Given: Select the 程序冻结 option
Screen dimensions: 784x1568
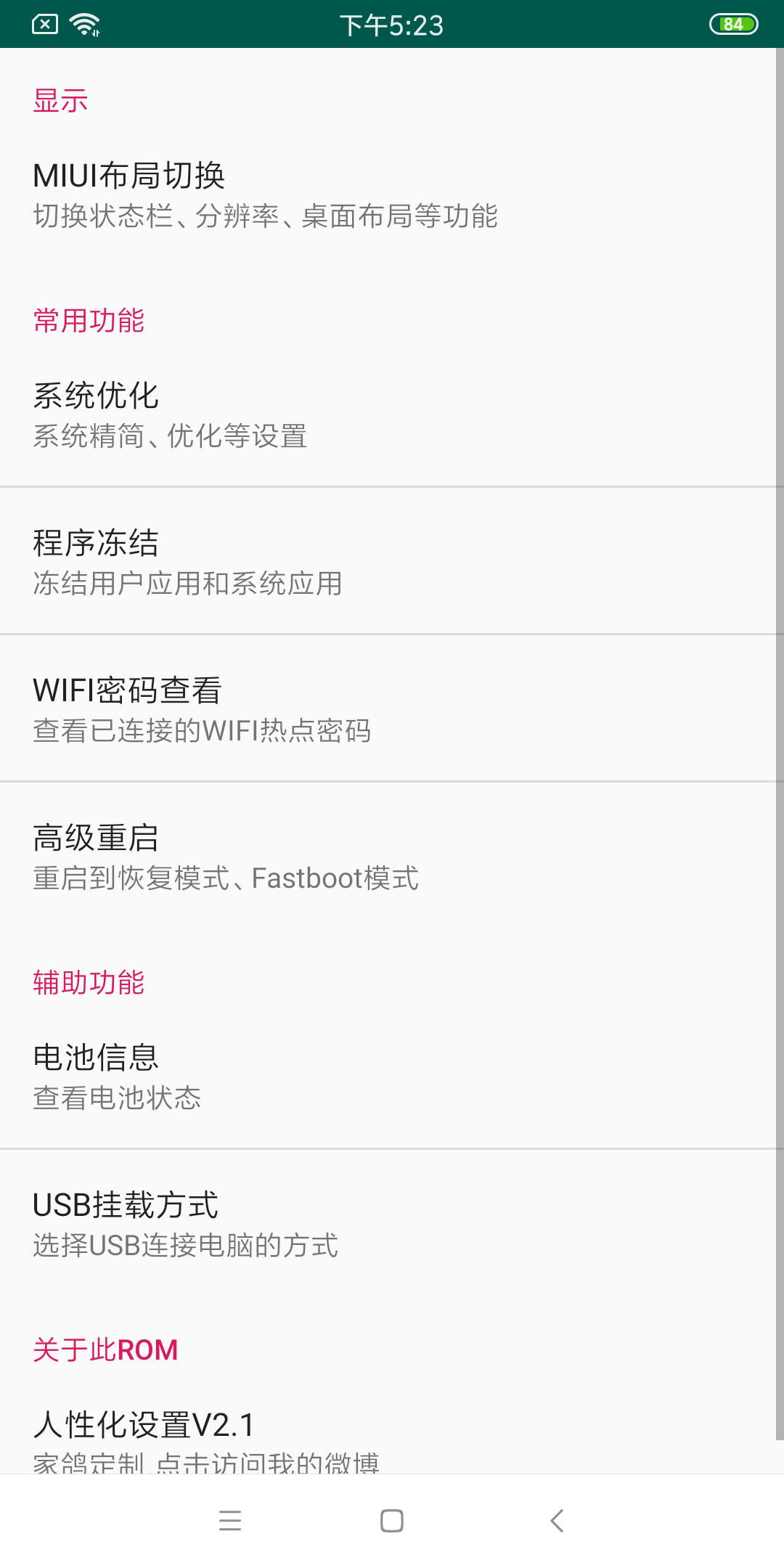Looking at the screenshot, I should (x=392, y=562).
